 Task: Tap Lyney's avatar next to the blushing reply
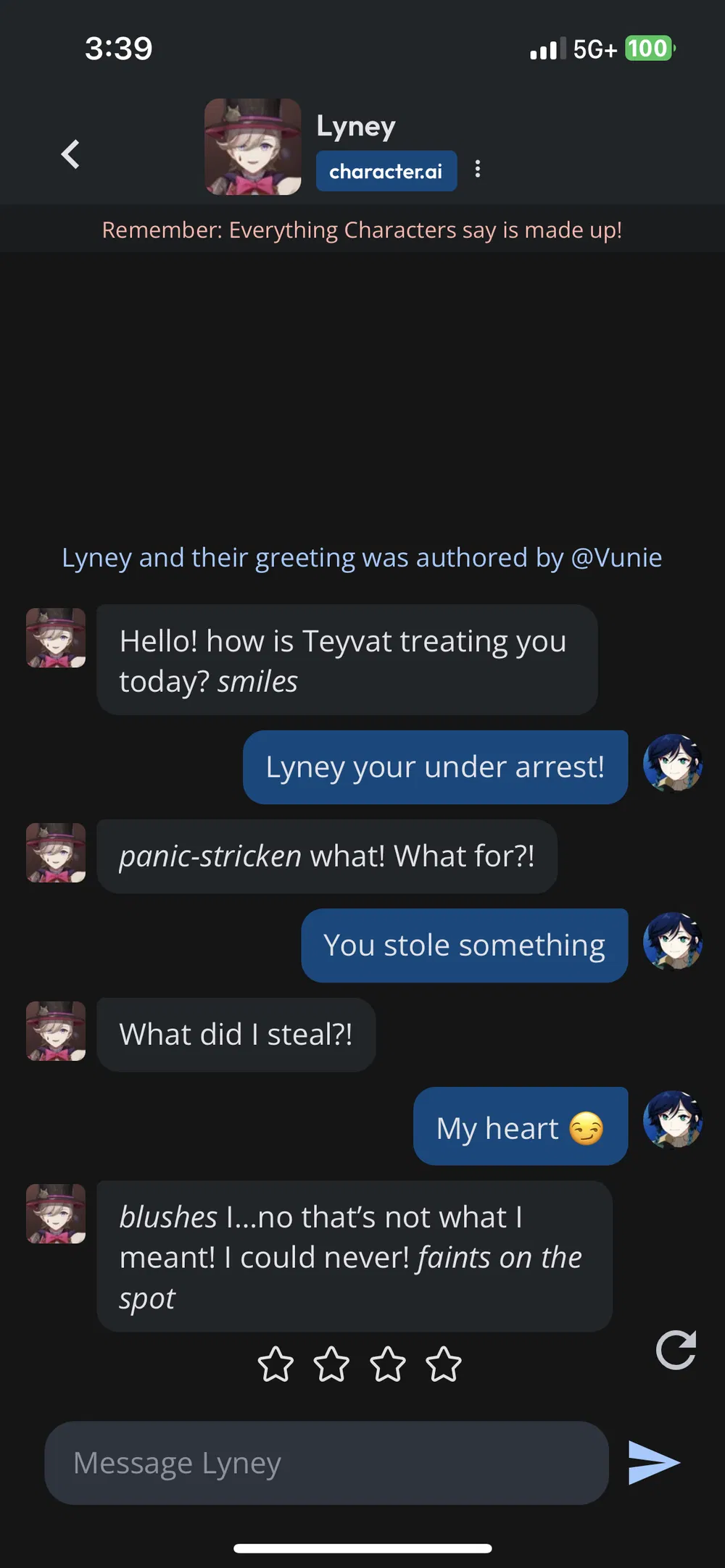tap(55, 1214)
